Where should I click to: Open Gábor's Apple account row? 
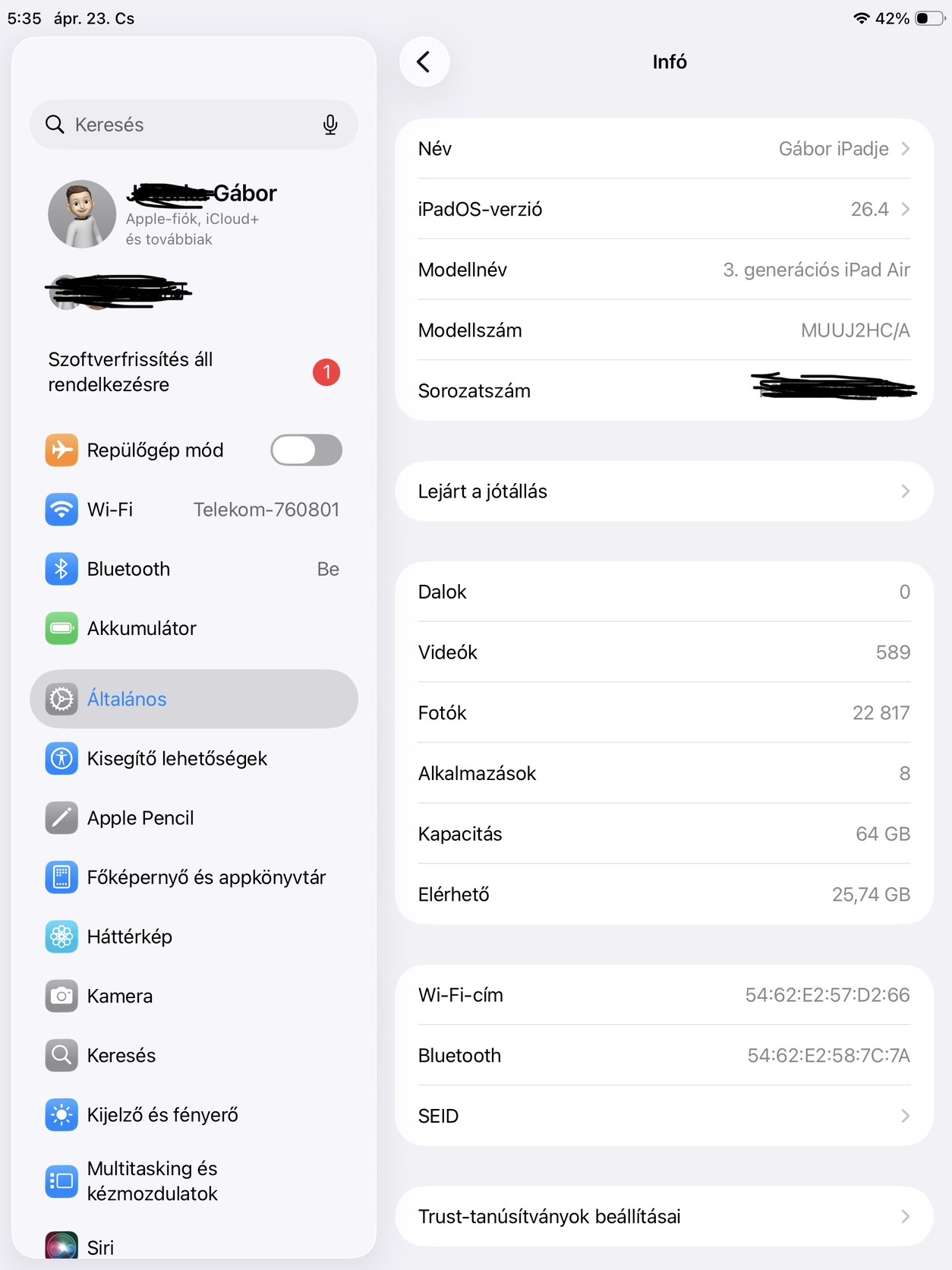coord(194,214)
